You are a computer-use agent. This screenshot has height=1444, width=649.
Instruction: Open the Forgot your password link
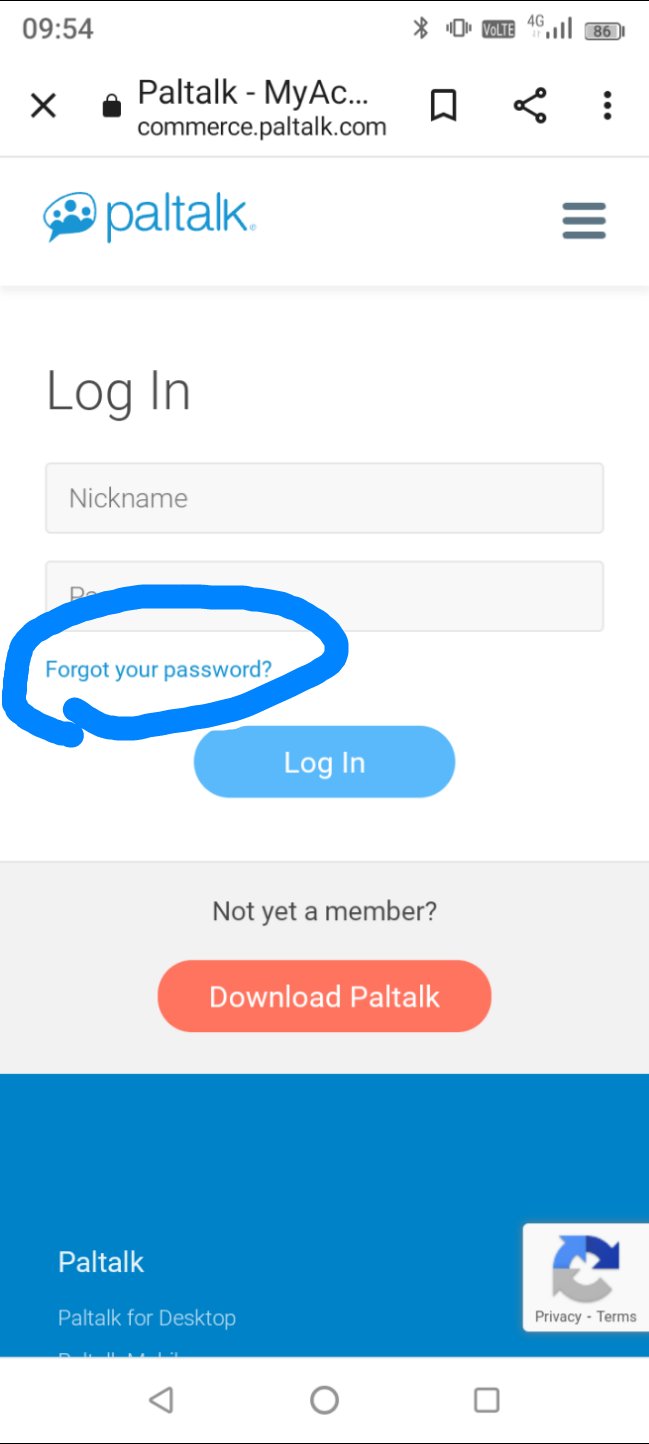coord(158,669)
